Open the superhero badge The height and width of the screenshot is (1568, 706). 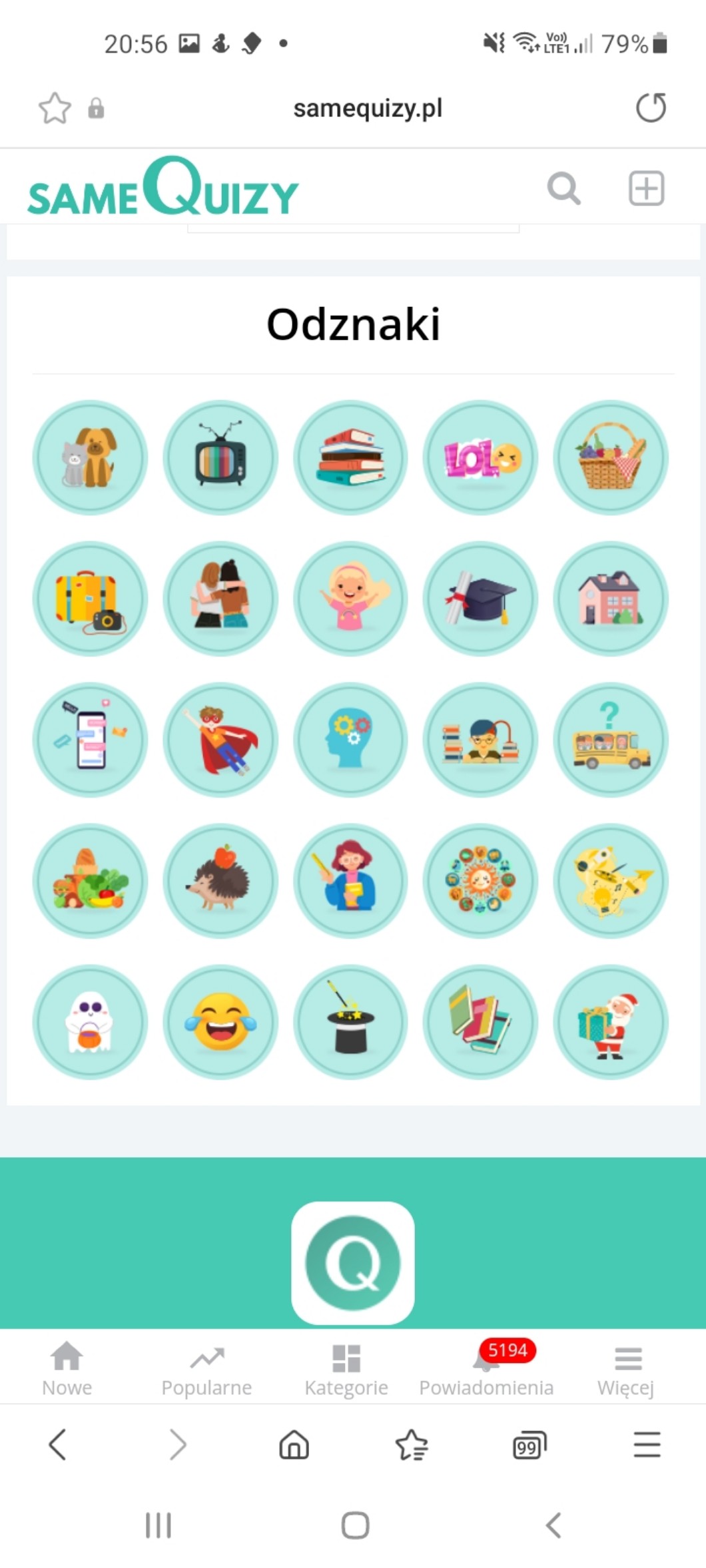click(x=220, y=740)
